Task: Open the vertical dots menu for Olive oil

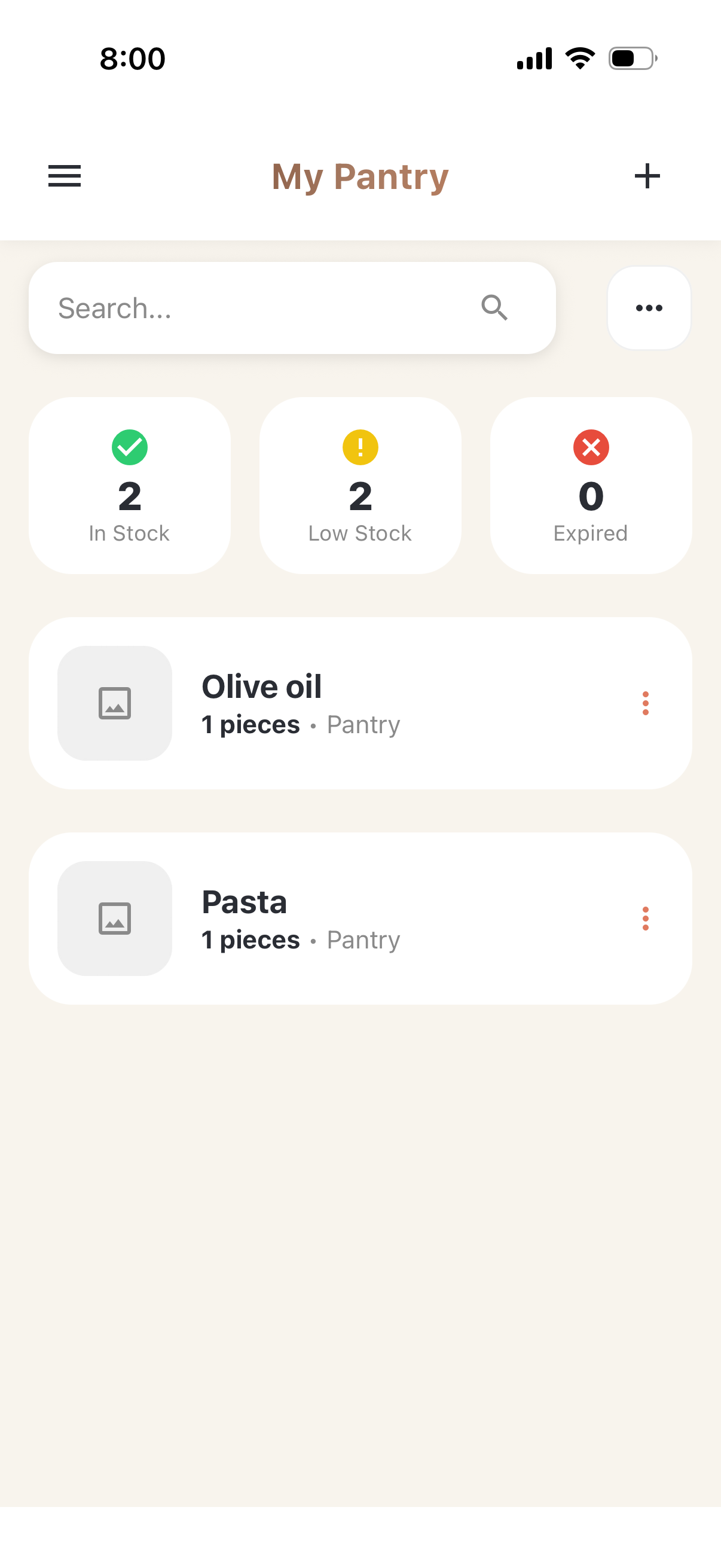Action: pyautogui.click(x=645, y=703)
